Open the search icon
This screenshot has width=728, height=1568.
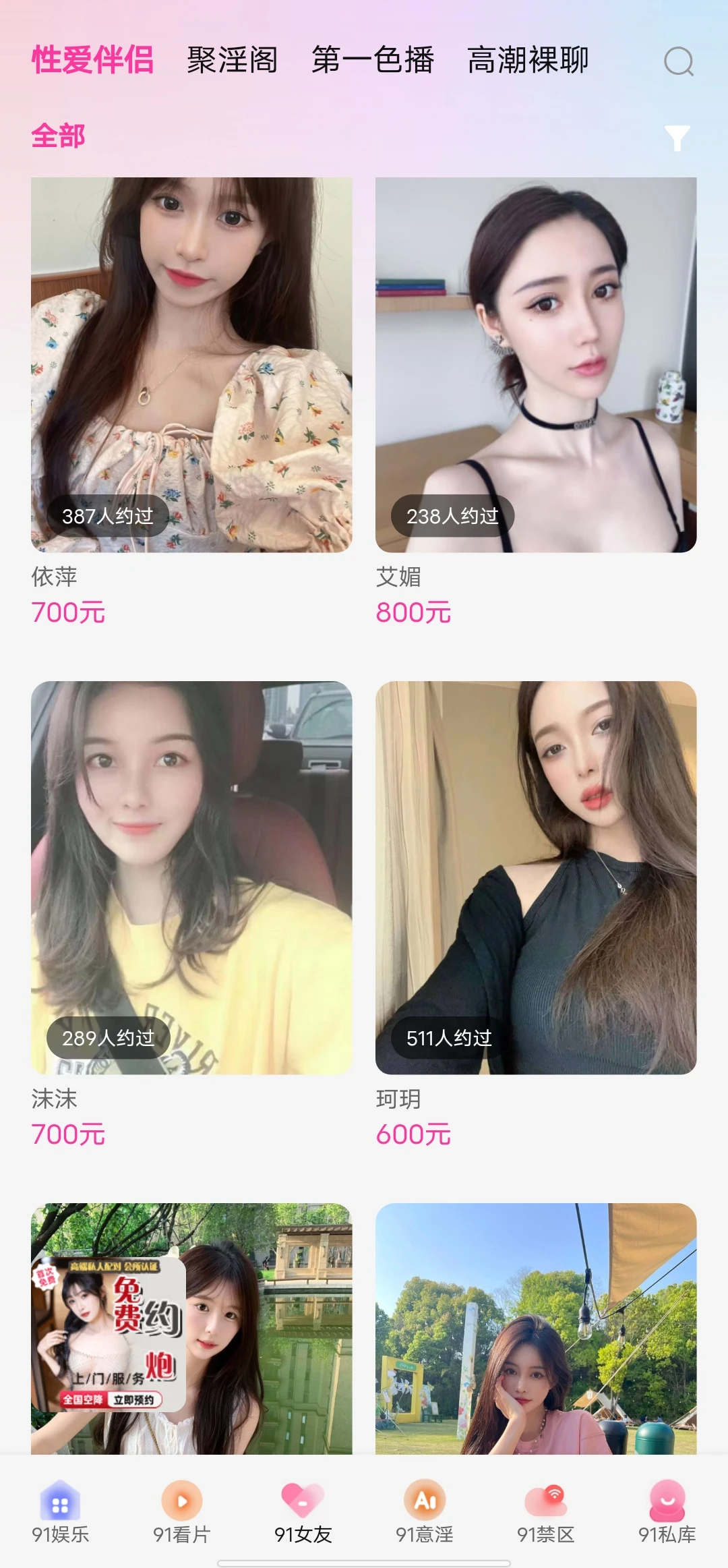click(x=678, y=61)
